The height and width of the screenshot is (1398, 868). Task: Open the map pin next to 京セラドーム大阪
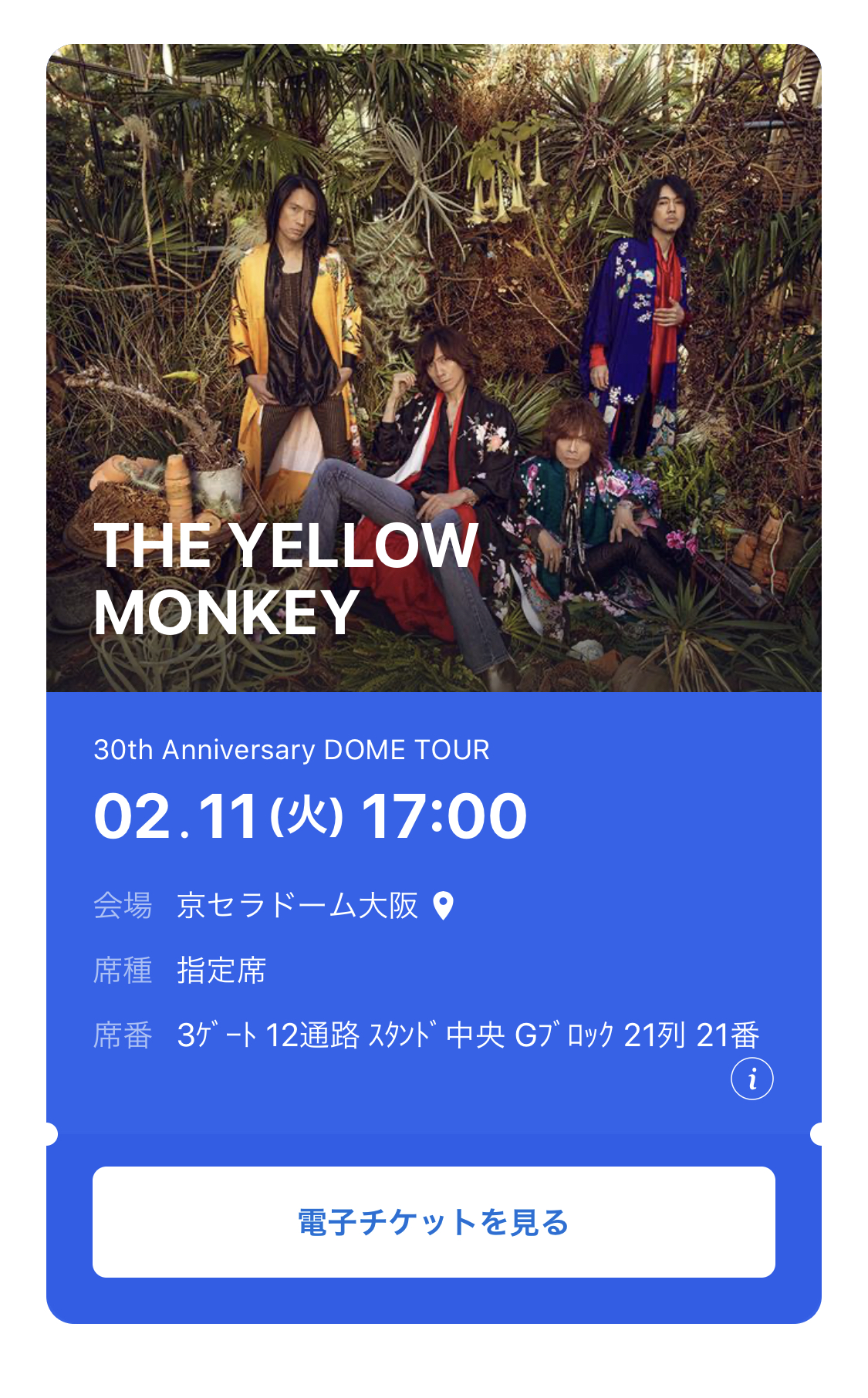pyautogui.click(x=444, y=906)
